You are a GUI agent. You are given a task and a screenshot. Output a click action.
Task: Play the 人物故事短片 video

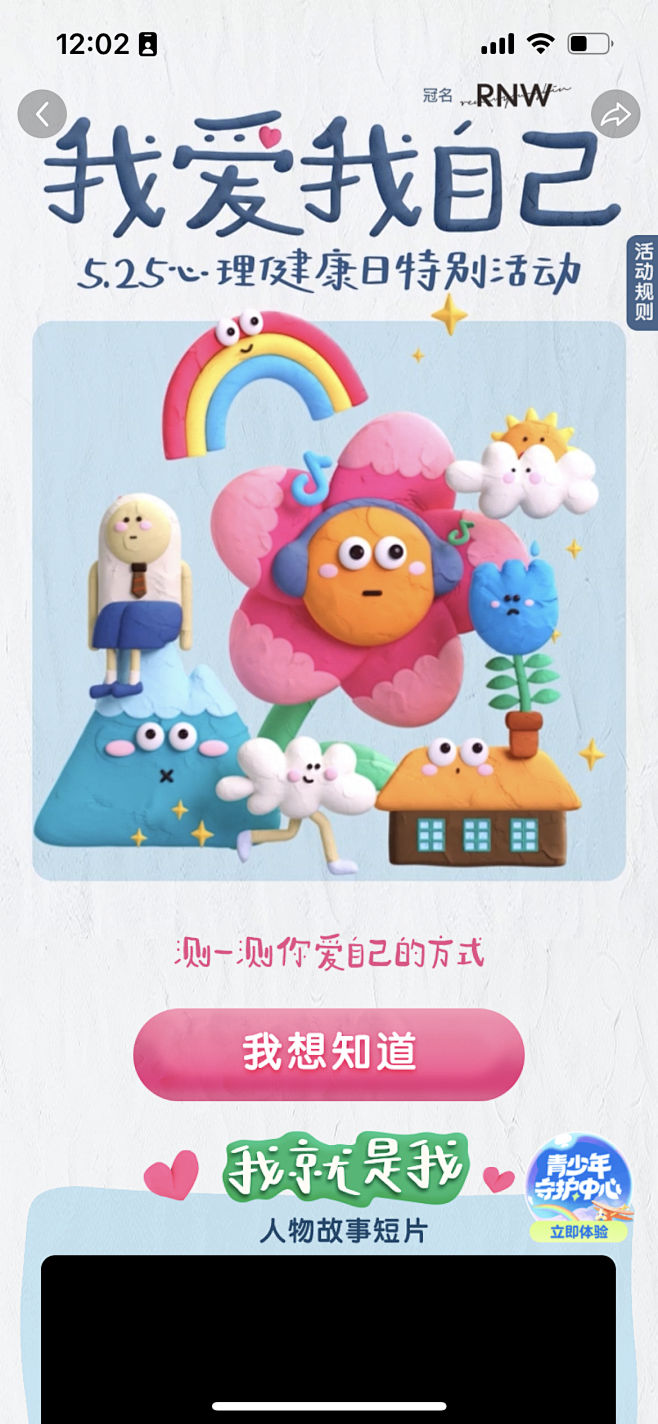328,1339
